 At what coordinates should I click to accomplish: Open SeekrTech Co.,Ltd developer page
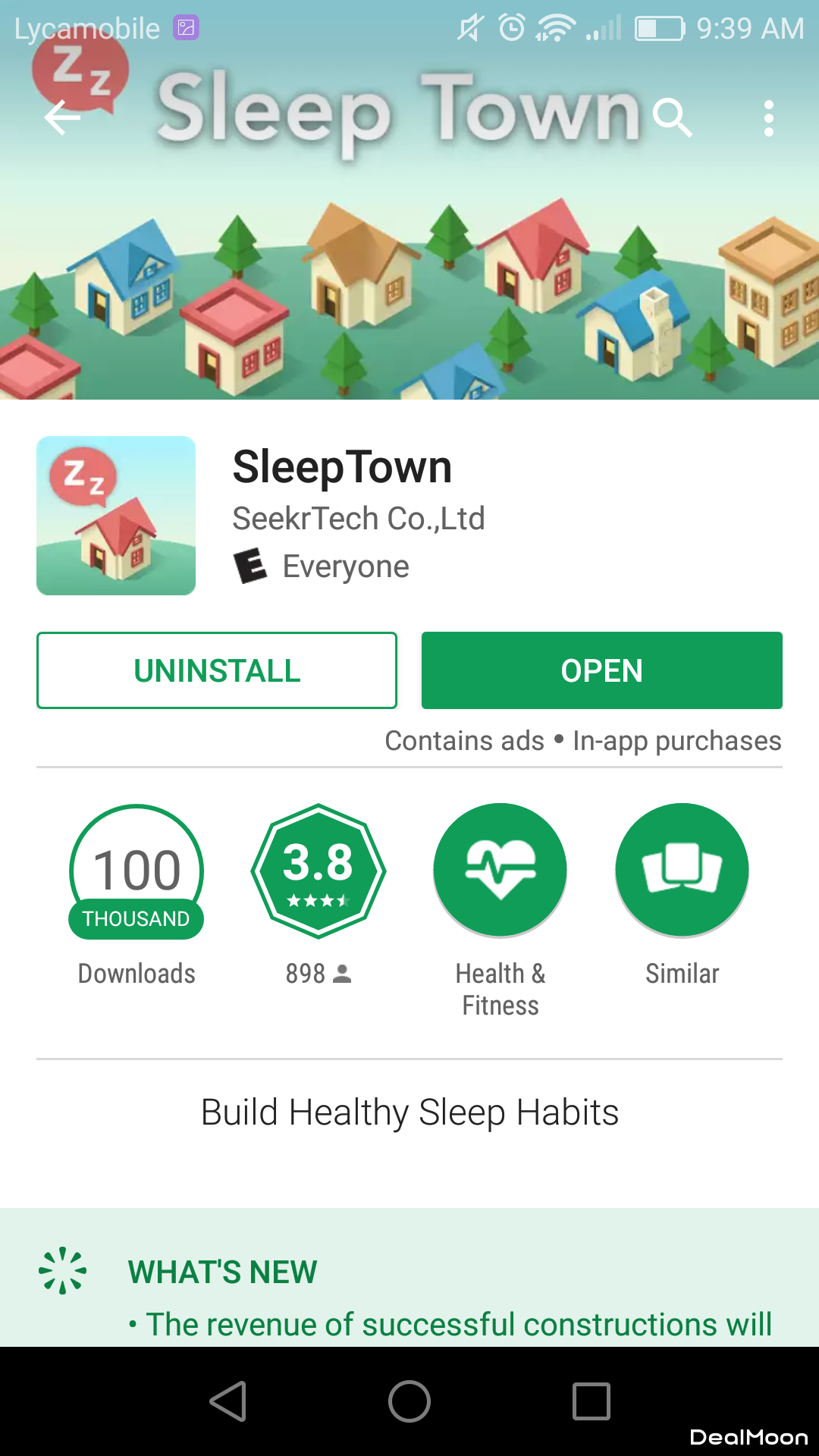click(x=358, y=519)
